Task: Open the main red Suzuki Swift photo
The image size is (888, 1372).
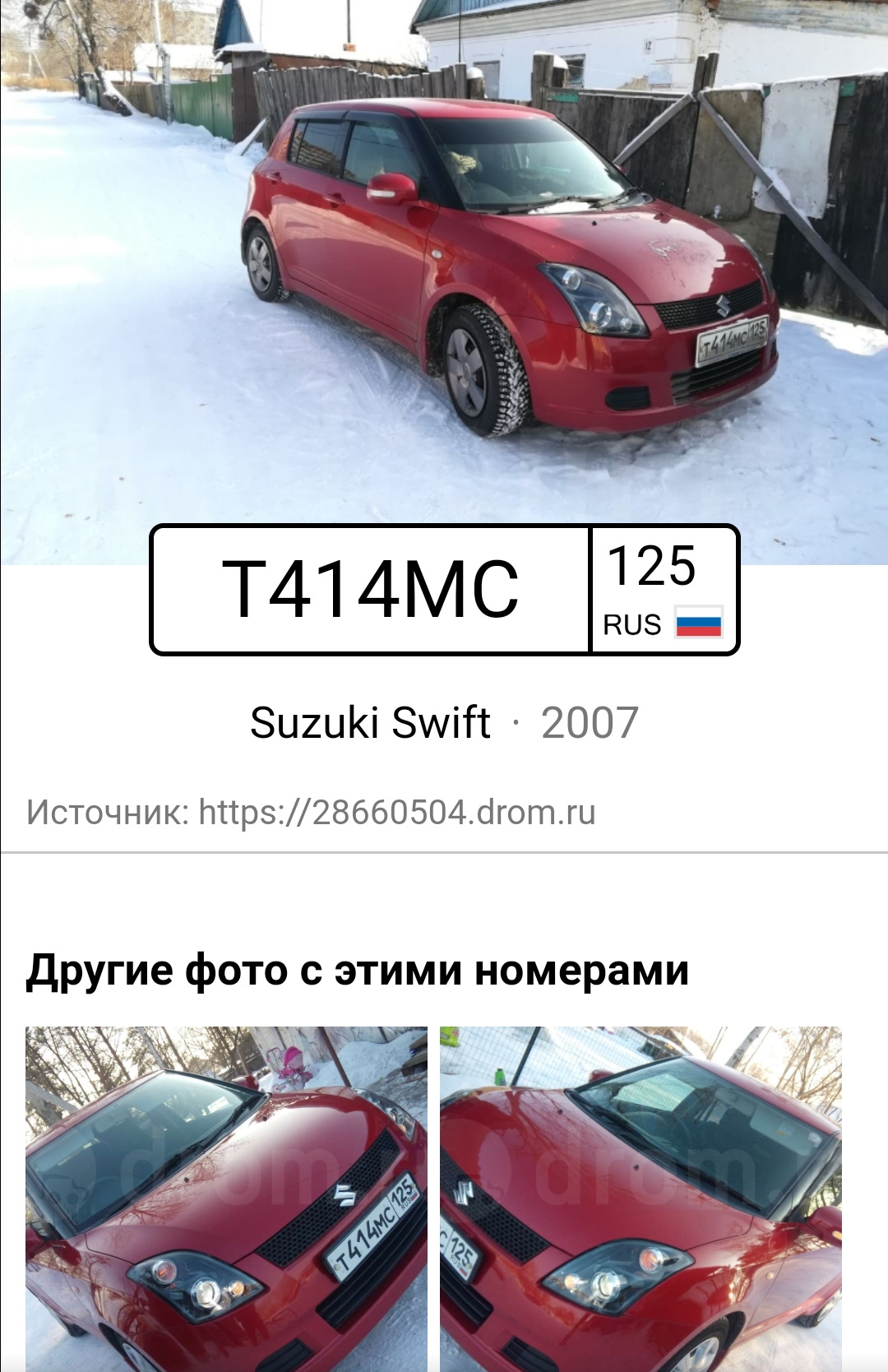Action: point(444,263)
